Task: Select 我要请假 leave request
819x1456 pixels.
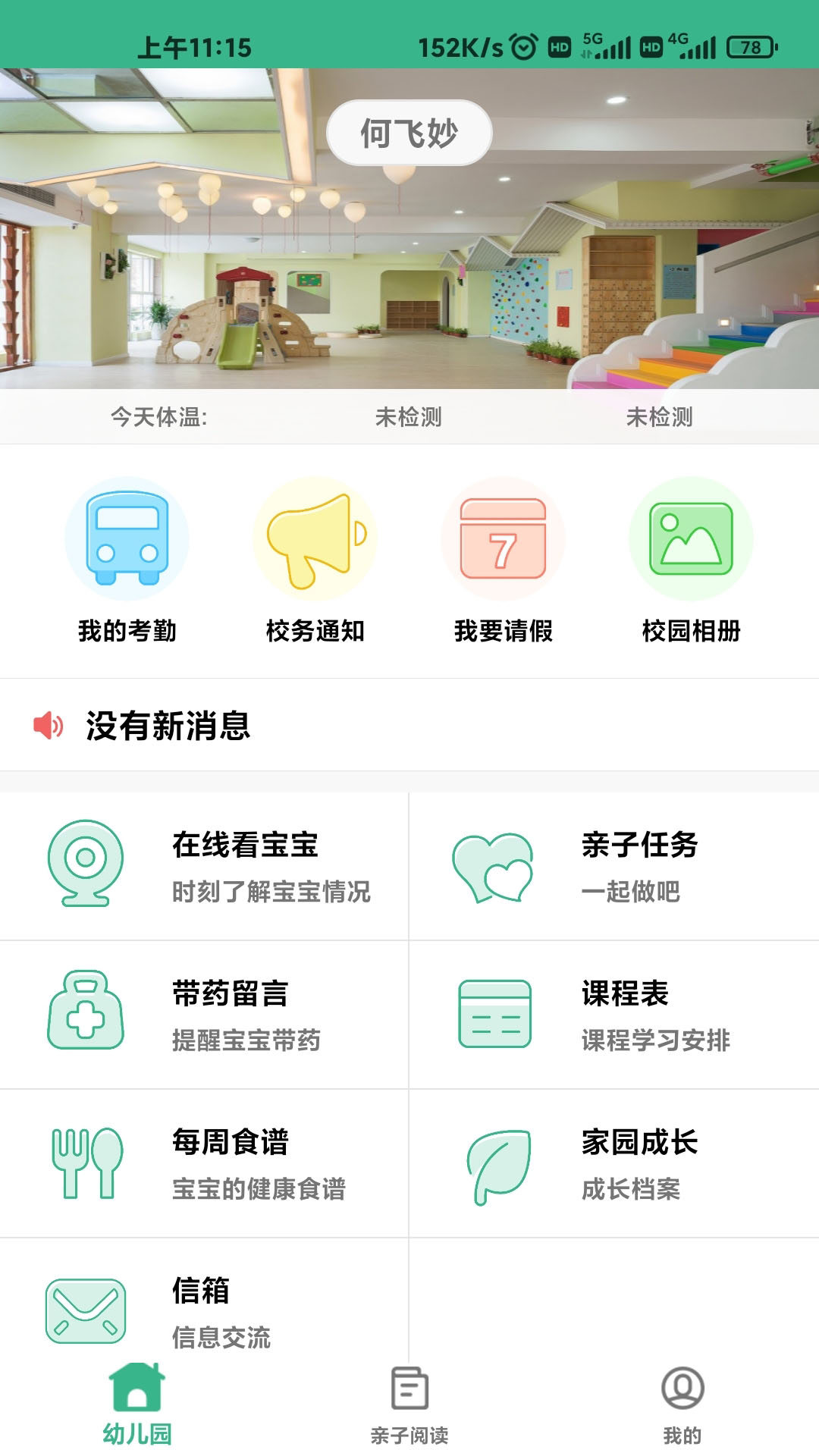Action: 503,561
